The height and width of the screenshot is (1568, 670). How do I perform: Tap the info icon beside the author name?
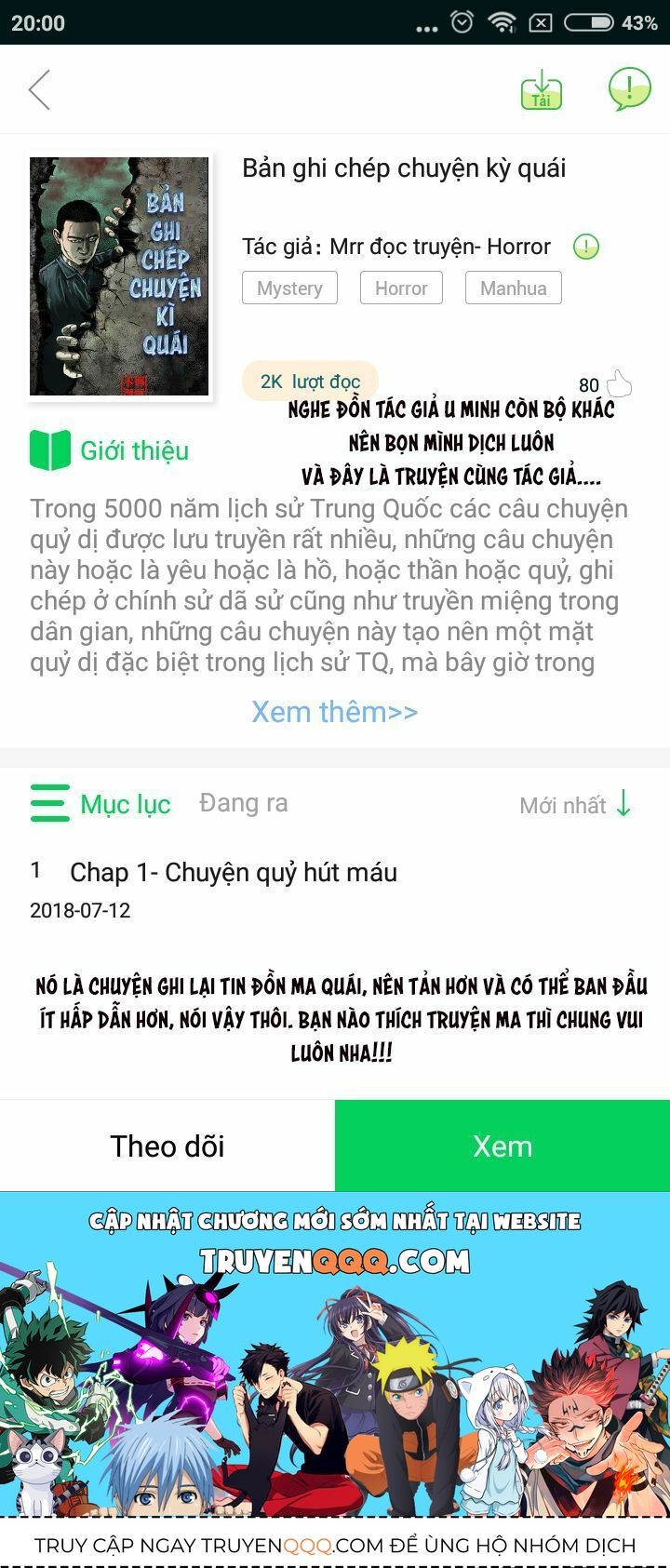[585, 247]
